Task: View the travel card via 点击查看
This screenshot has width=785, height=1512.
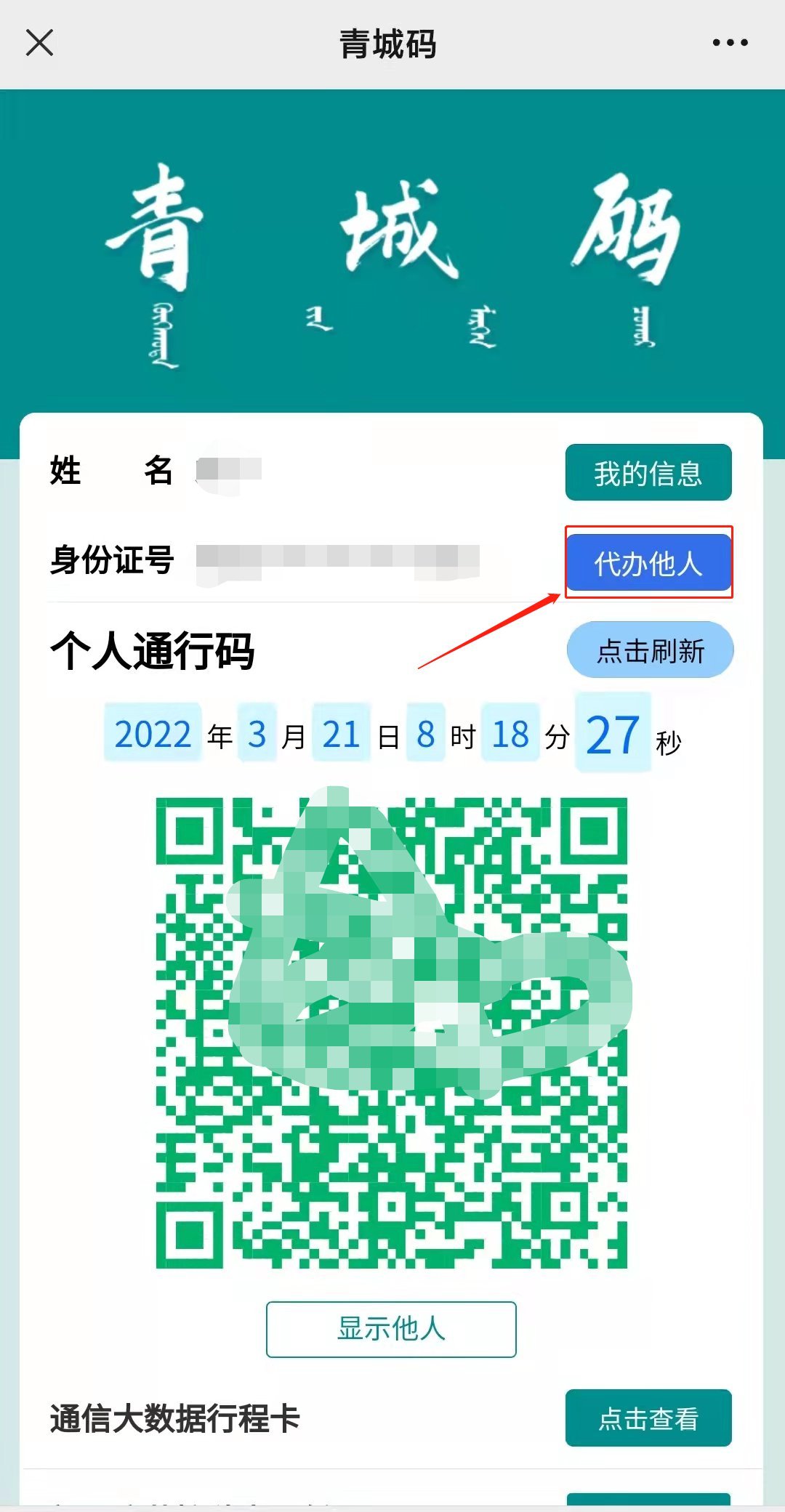Action: click(648, 1418)
